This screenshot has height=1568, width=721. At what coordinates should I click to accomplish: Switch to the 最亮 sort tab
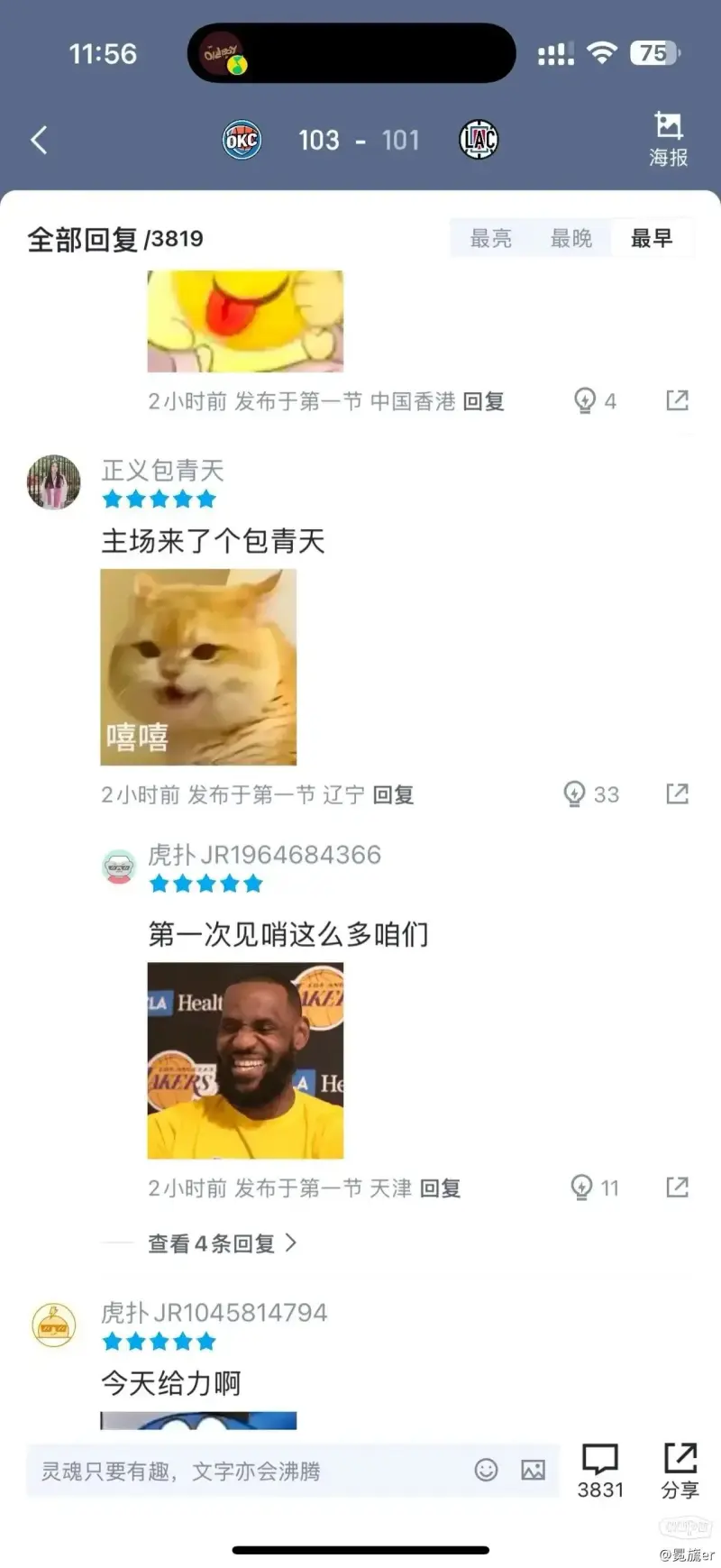[x=490, y=238]
